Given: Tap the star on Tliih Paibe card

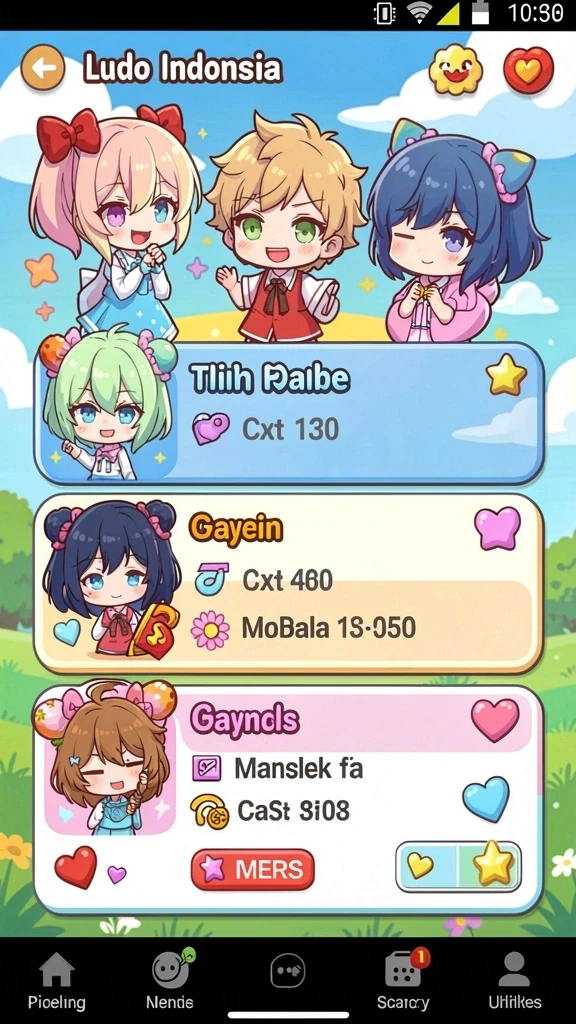Looking at the screenshot, I should click(506, 376).
